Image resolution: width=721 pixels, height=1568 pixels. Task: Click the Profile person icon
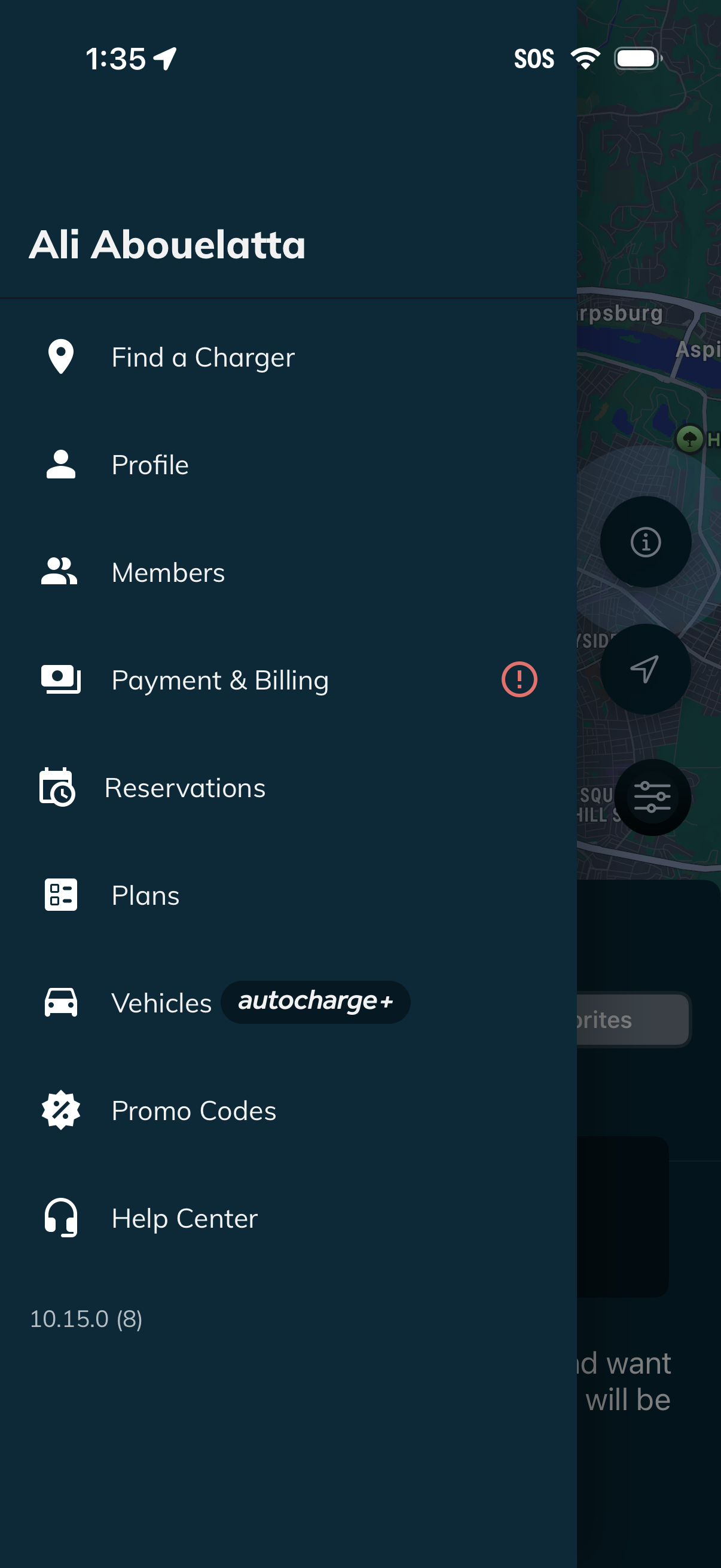tap(60, 464)
